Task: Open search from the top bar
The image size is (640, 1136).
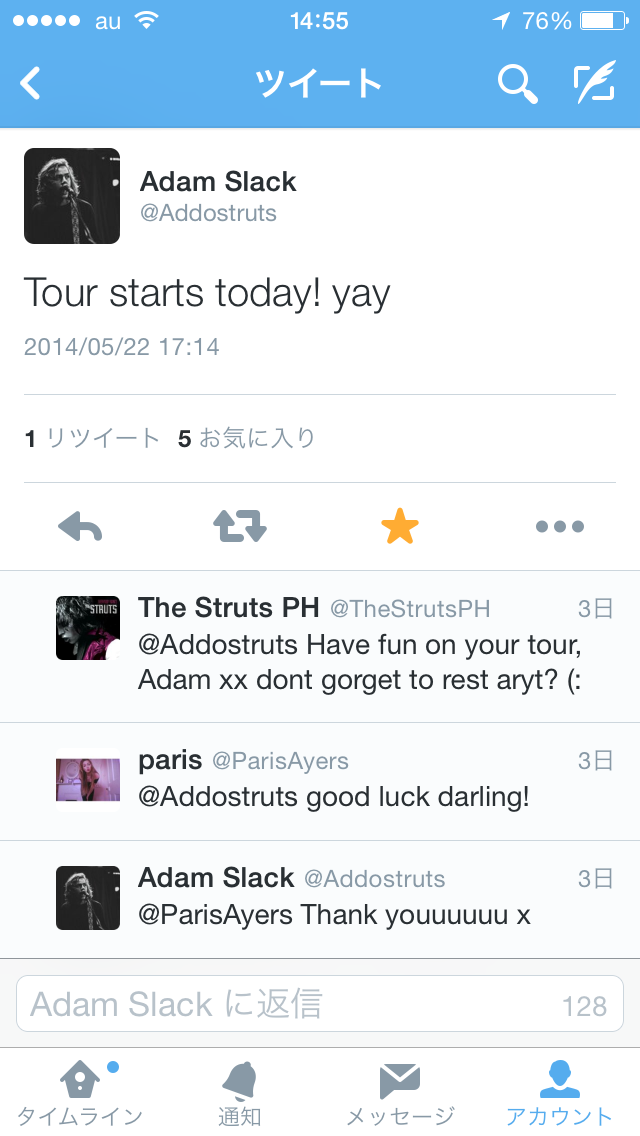Action: pyautogui.click(x=517, y=84)
